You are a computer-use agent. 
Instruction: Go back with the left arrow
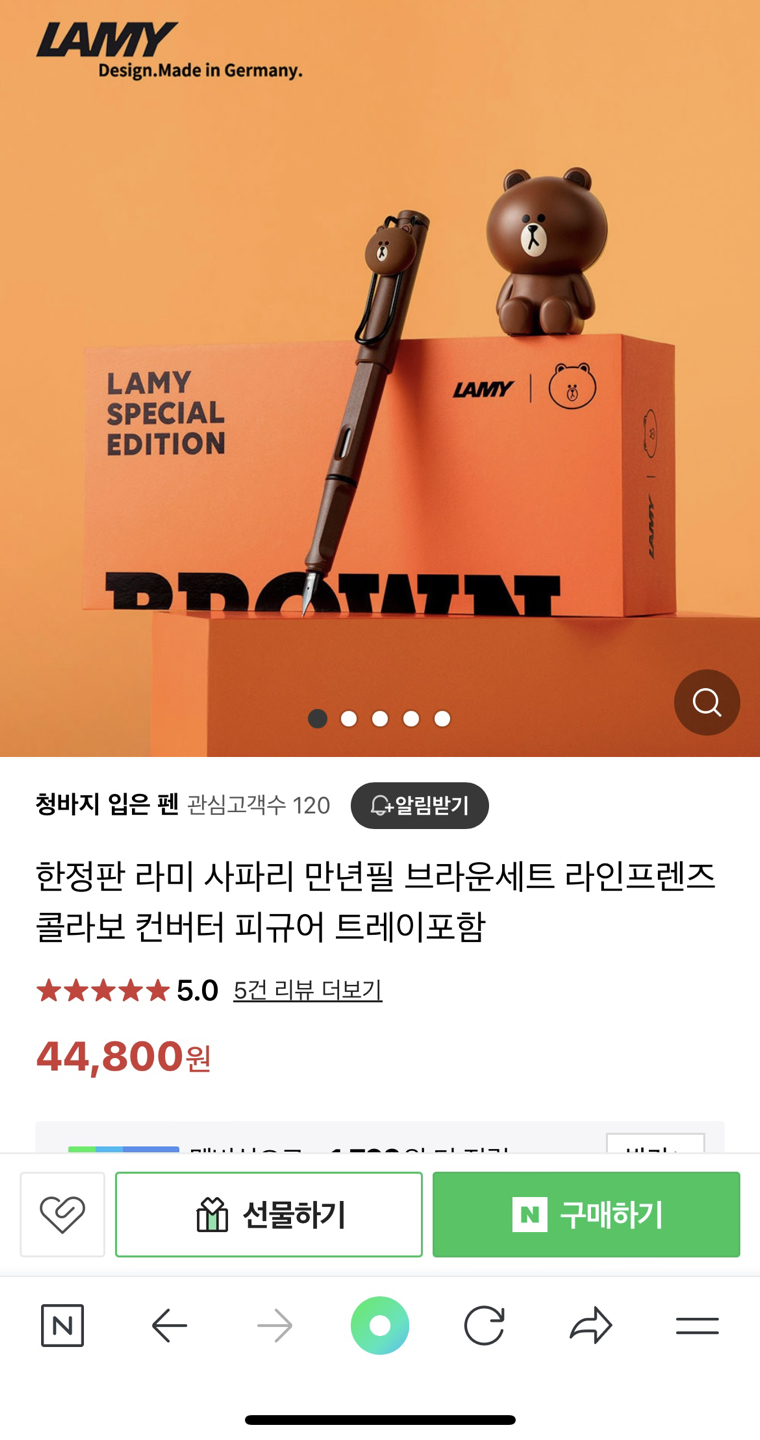169,1326
